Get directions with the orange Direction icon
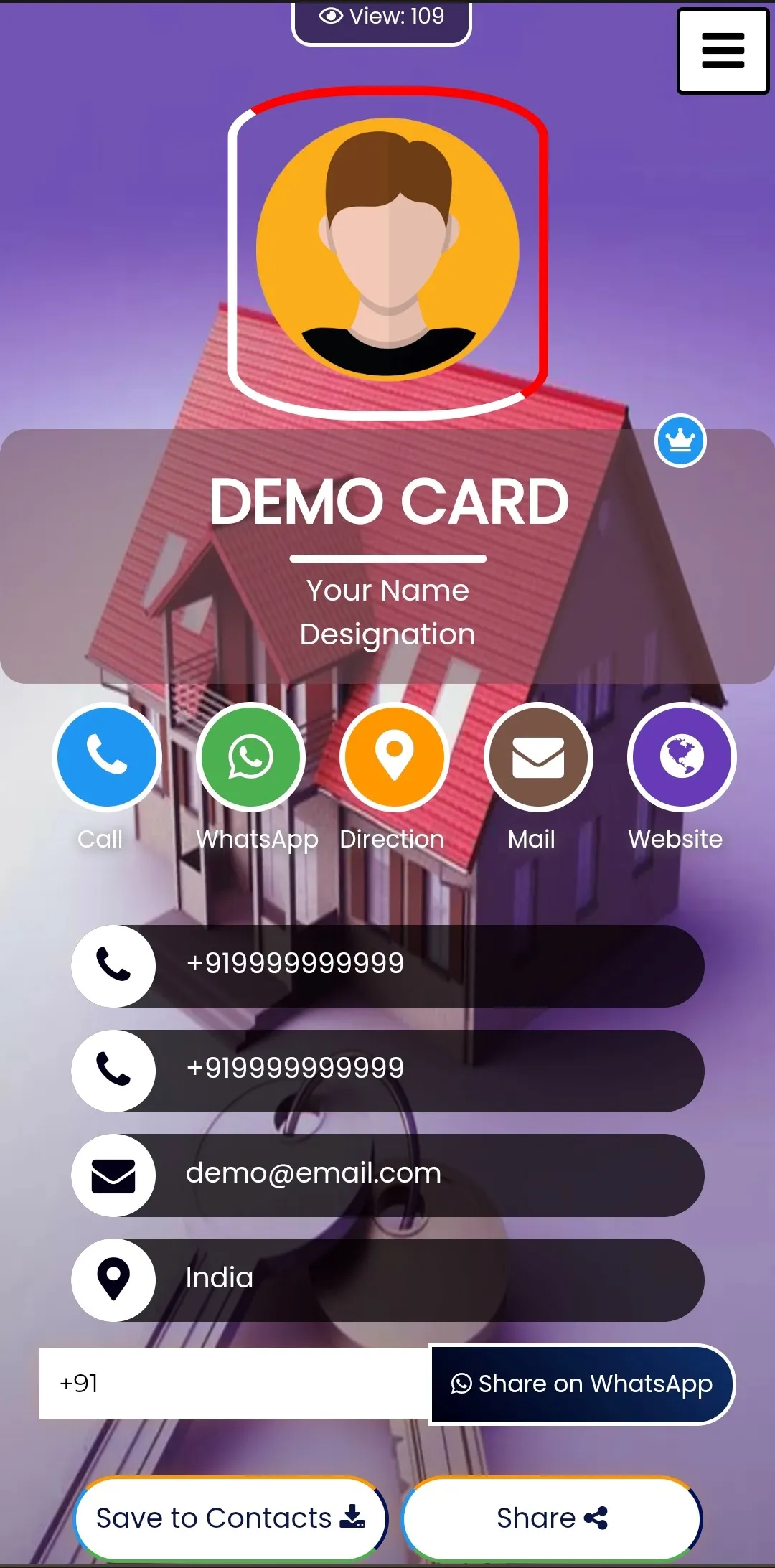This screenshot has width=775, height=1568. 394,757
